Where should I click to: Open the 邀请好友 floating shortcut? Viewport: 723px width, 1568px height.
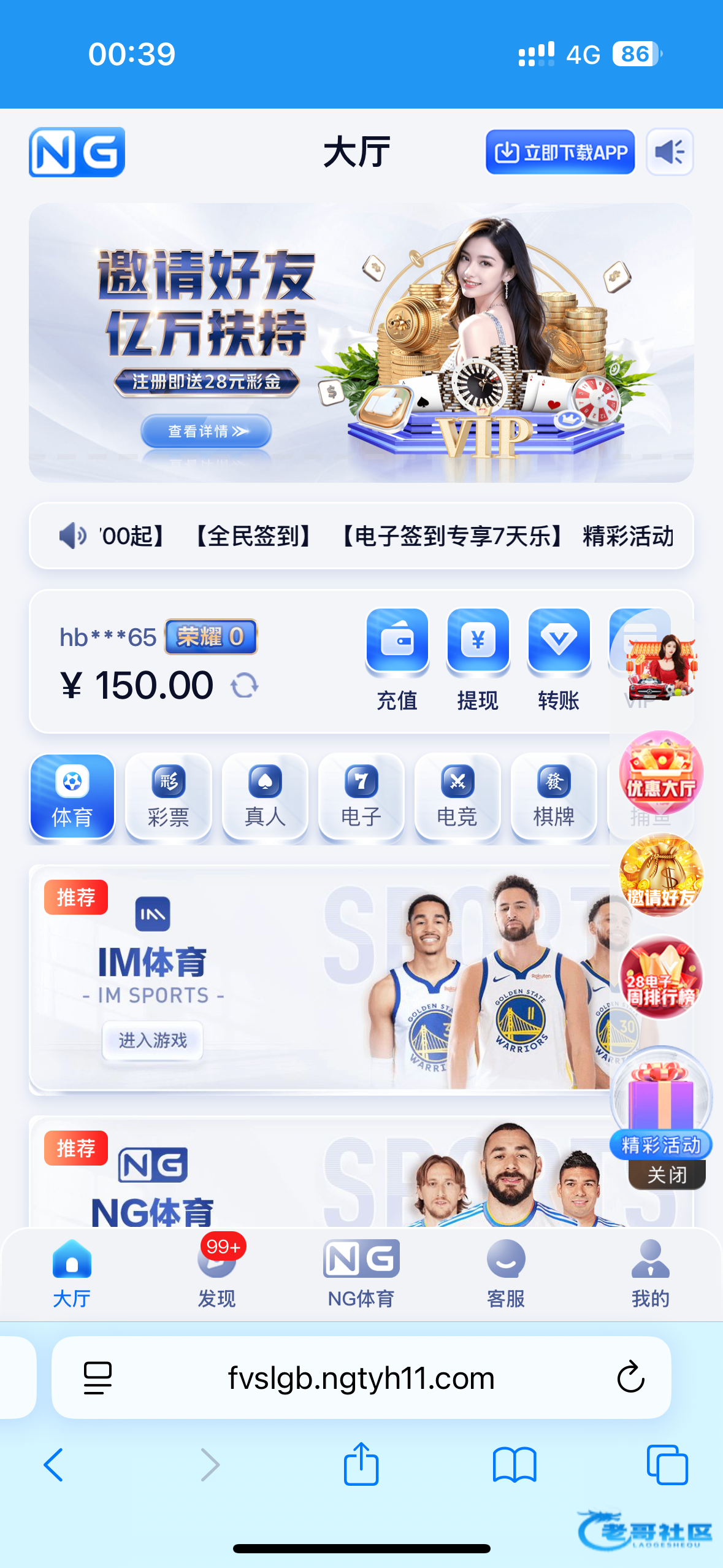pyautogui.click(x=660, y=875)
